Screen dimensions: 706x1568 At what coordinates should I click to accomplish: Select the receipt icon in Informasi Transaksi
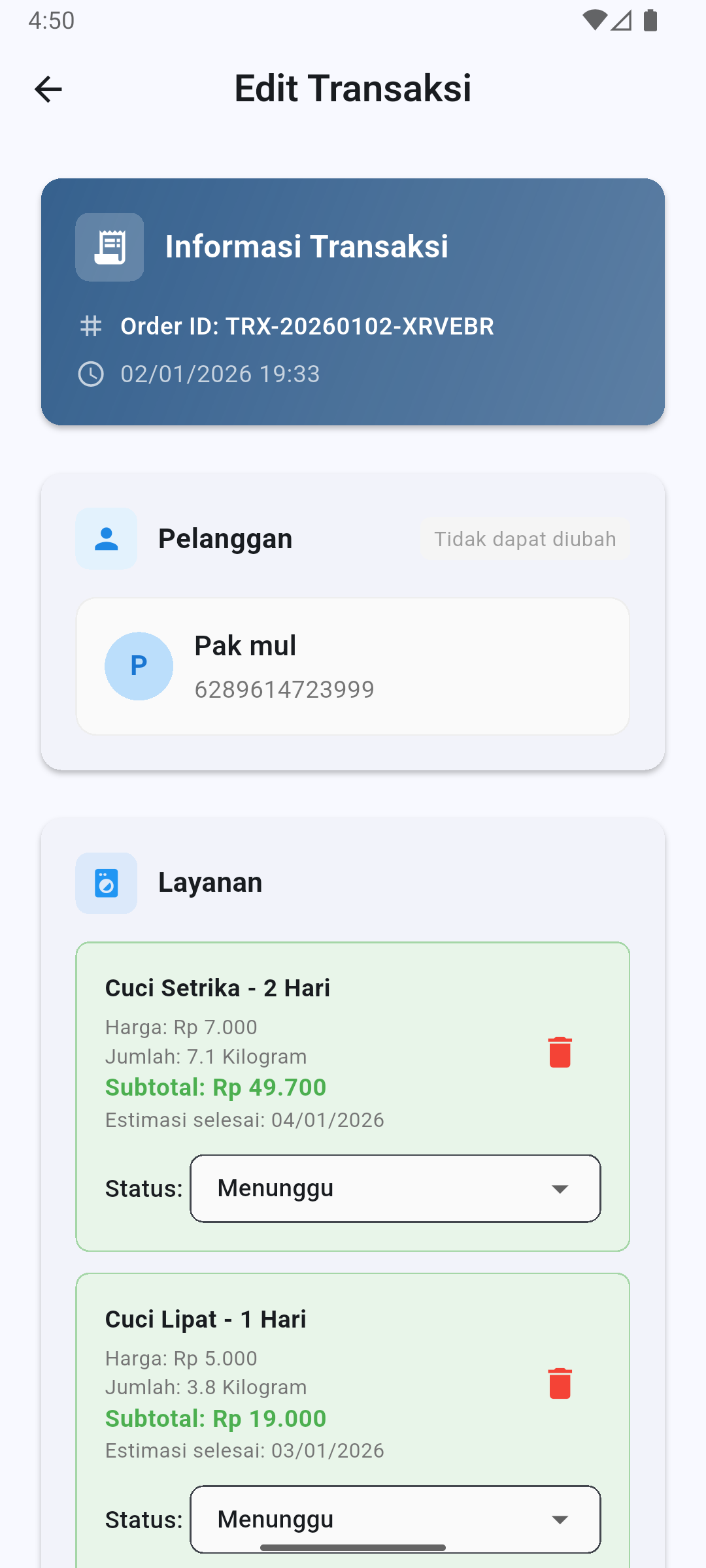pos(110,246)
